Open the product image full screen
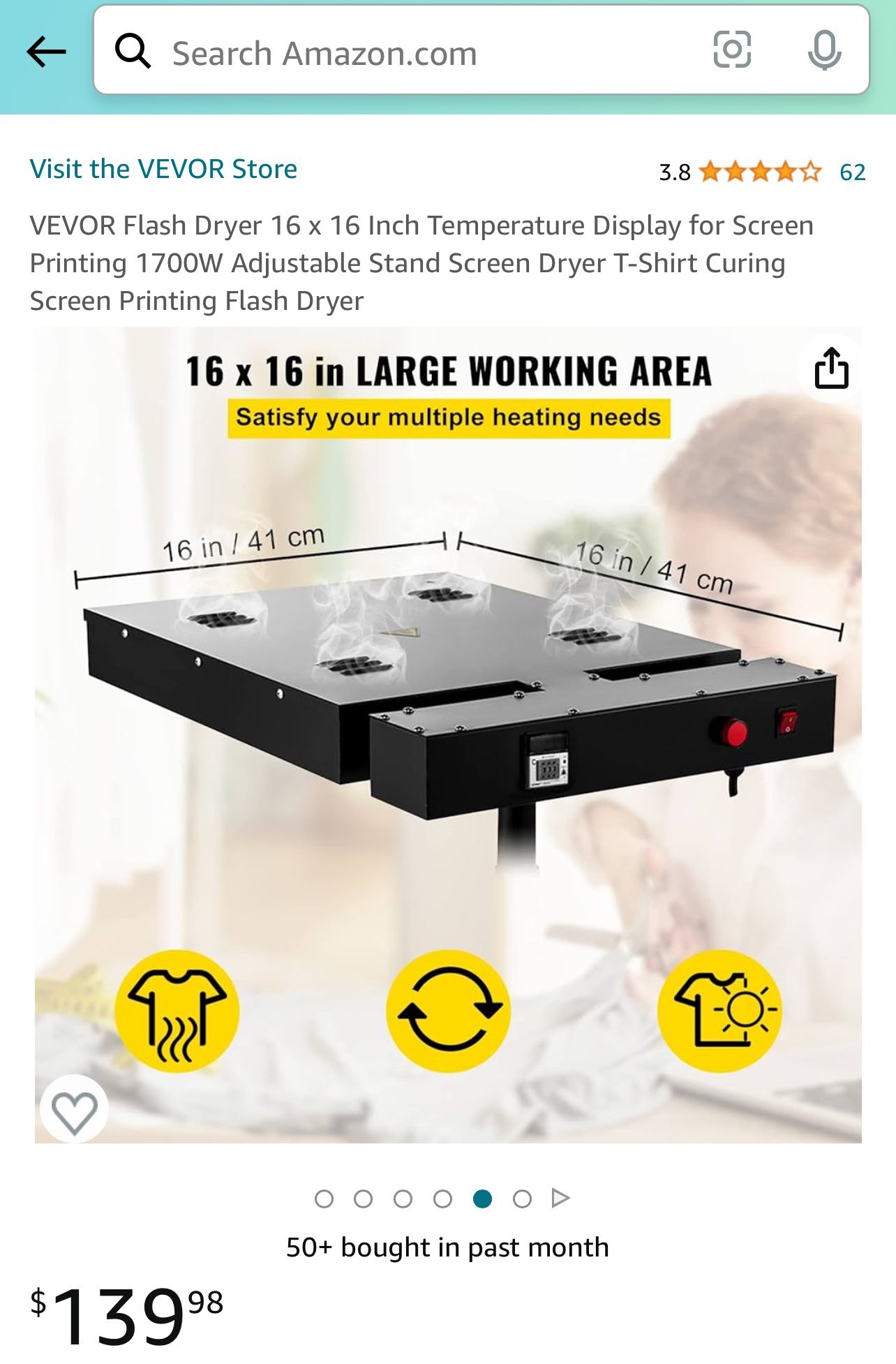This screenshot has height=1364, width=896. pyautogui.click(x=448, y=733)
